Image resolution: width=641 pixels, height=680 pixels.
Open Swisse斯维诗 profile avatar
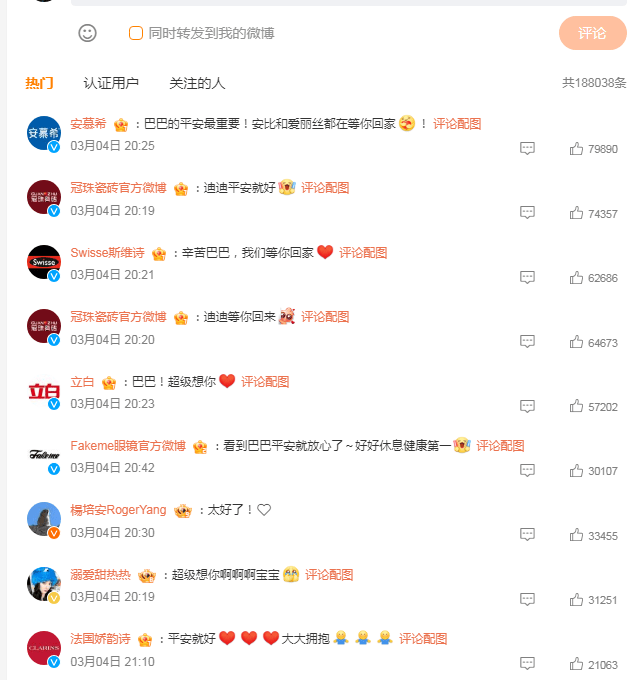coord(44,262)
